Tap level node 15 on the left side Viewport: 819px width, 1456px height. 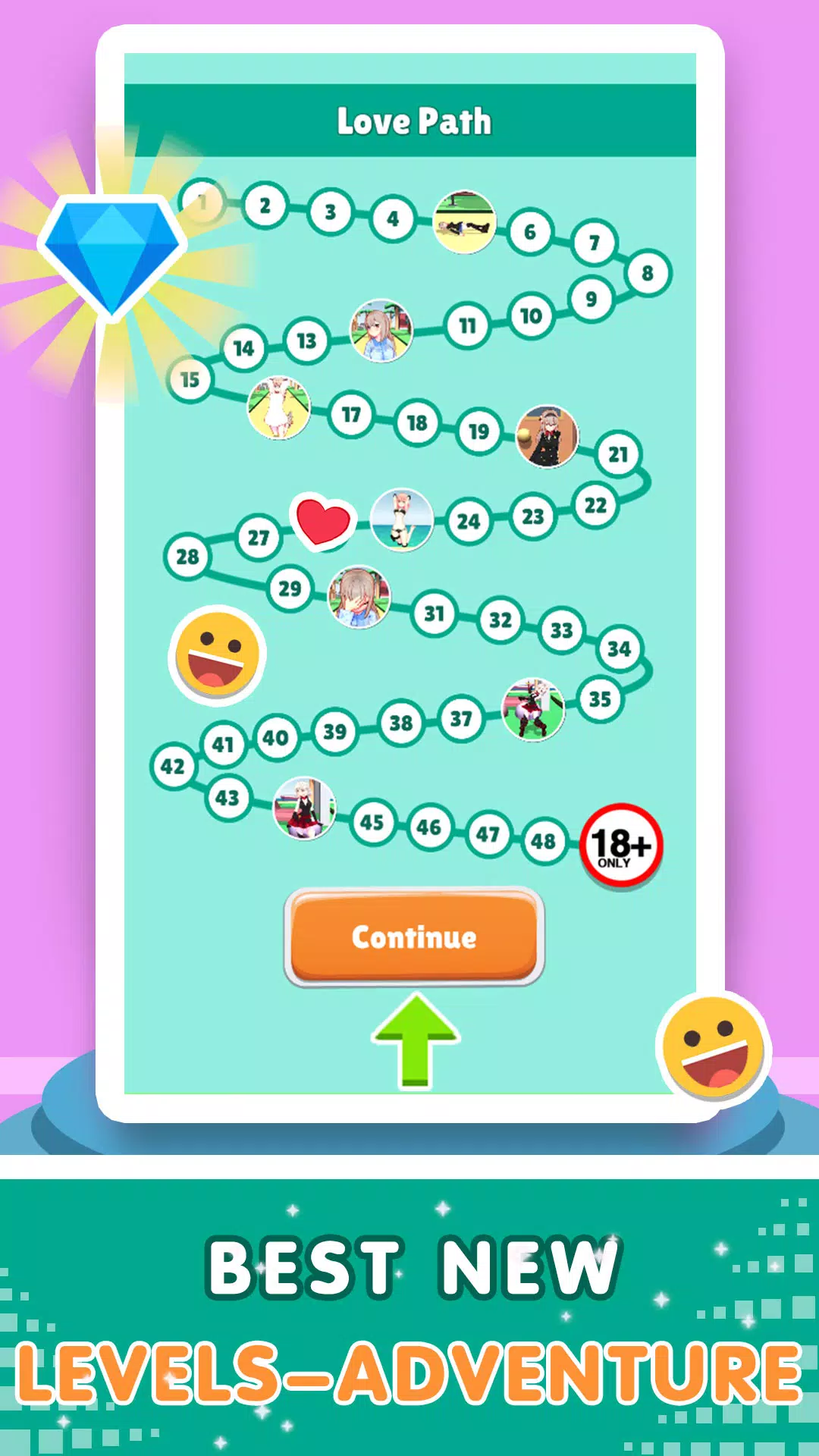[x=191, y=379]
